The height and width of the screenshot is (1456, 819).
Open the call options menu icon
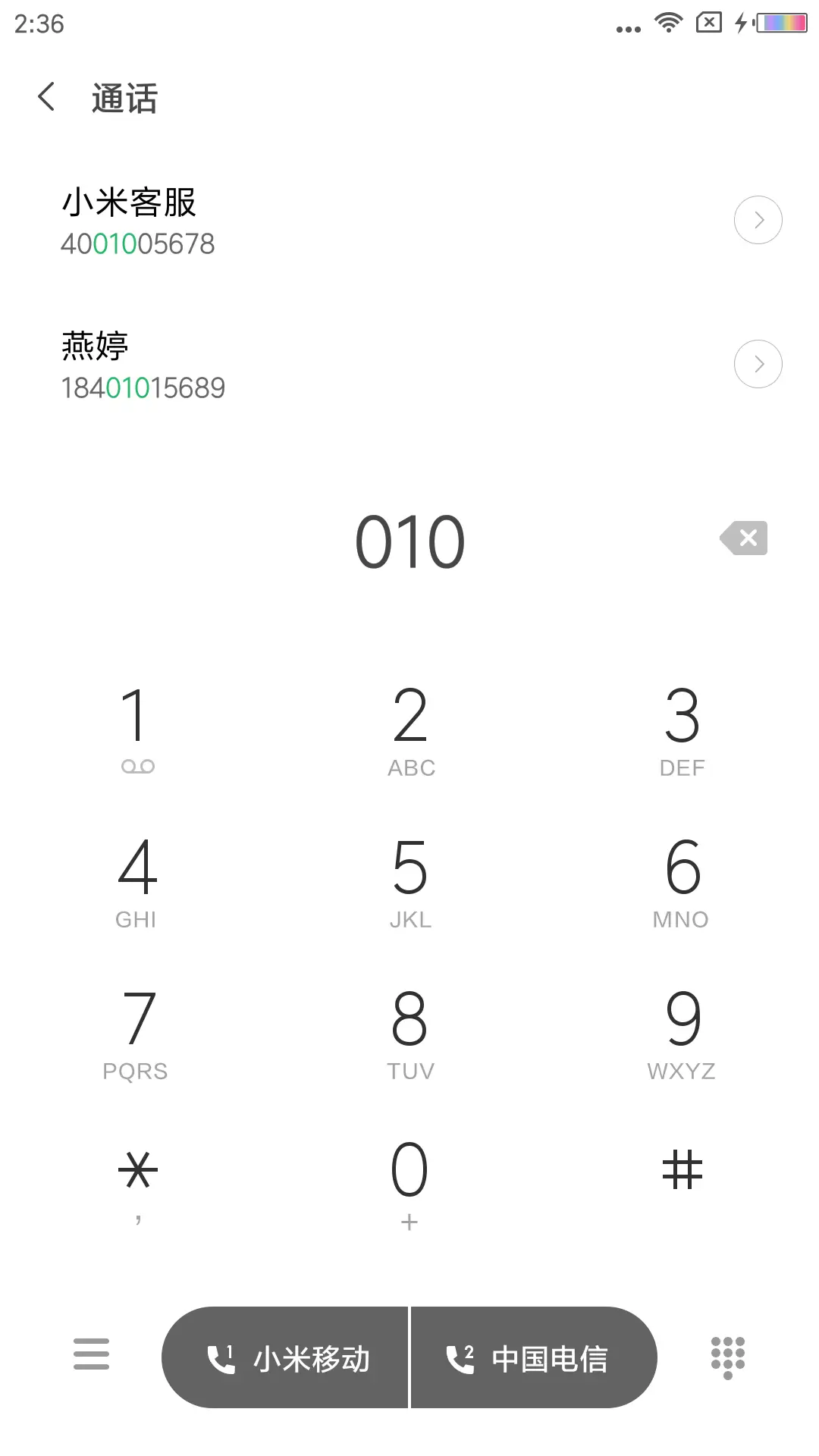coord(91,1354)
